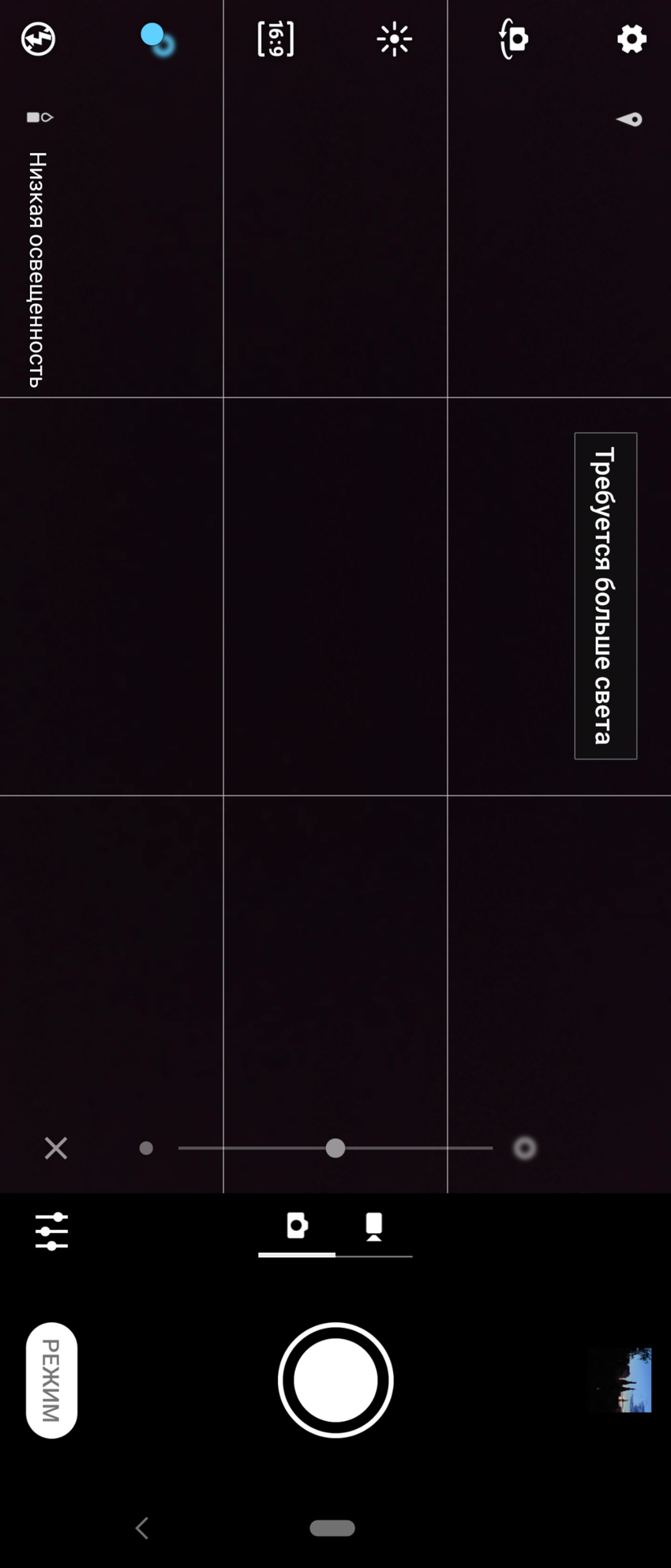This screenshot has width=671, height=1568.
Task: Tap the blue bokeh effect icon
Action: click(x=157, y=39)
